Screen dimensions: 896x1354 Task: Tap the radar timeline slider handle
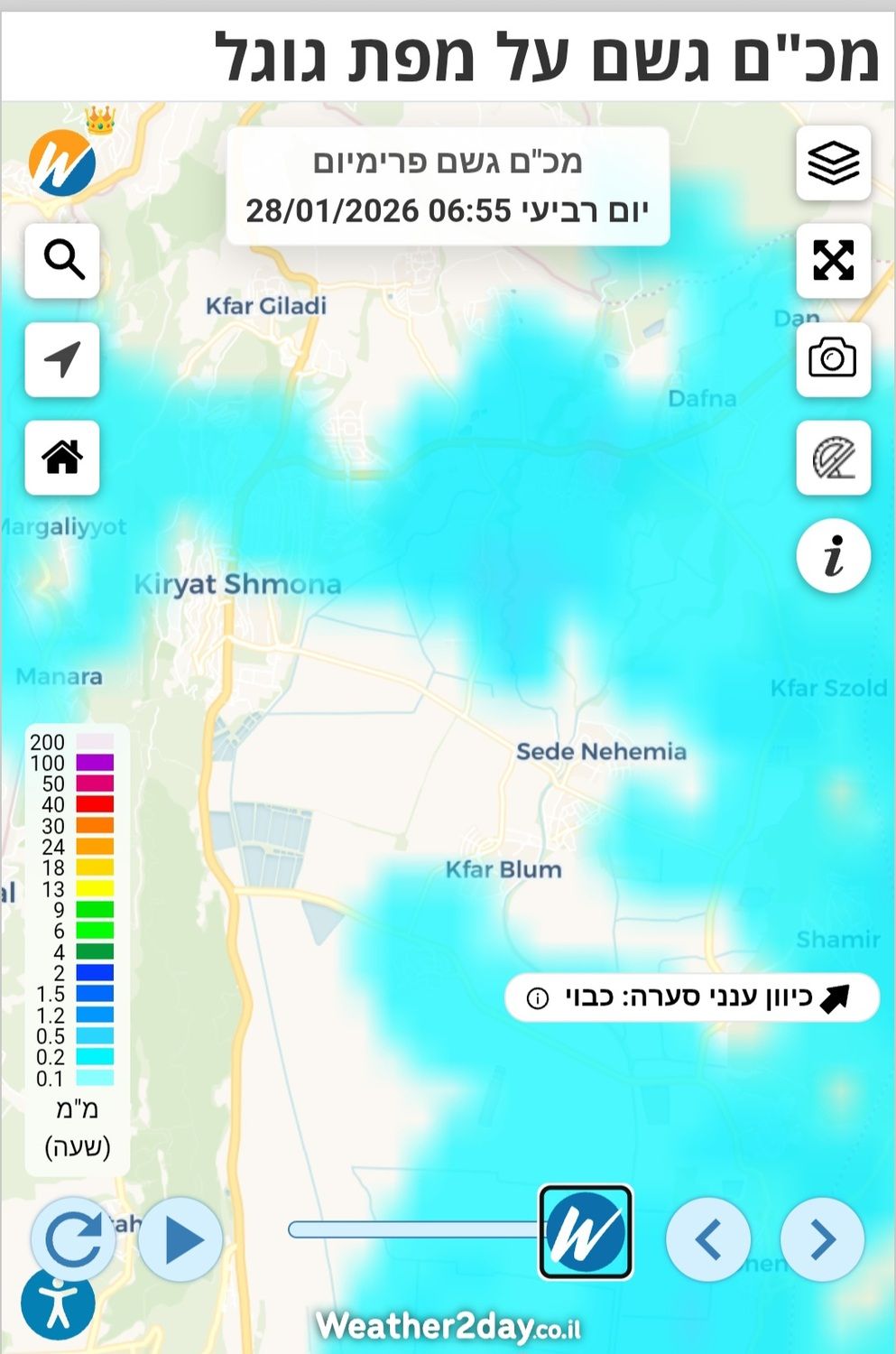(586, 1232)
